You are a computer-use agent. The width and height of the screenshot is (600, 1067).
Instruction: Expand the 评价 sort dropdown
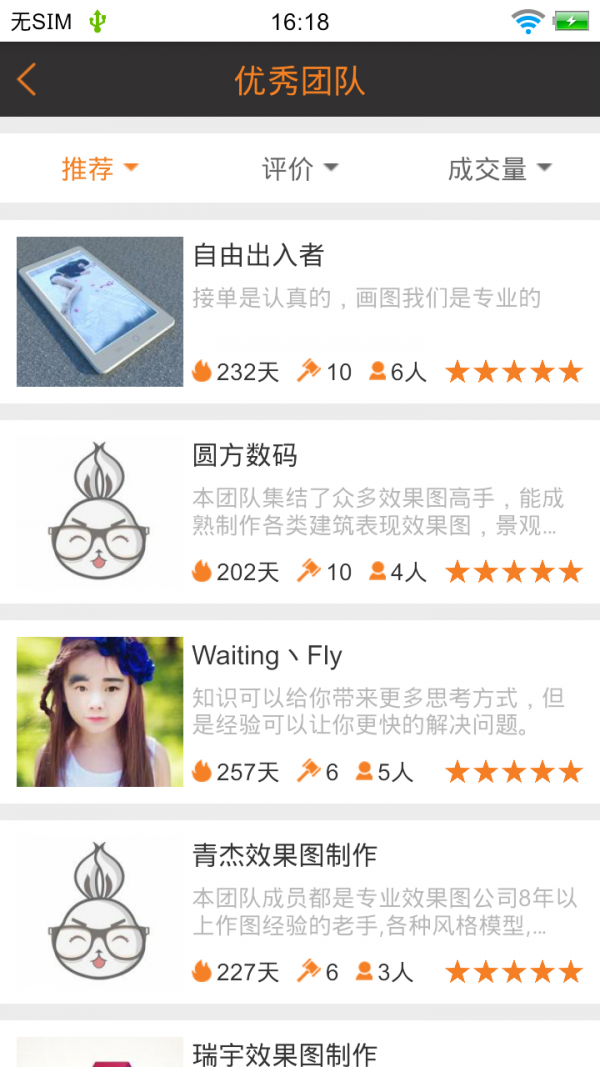click(x=300, y=169)
